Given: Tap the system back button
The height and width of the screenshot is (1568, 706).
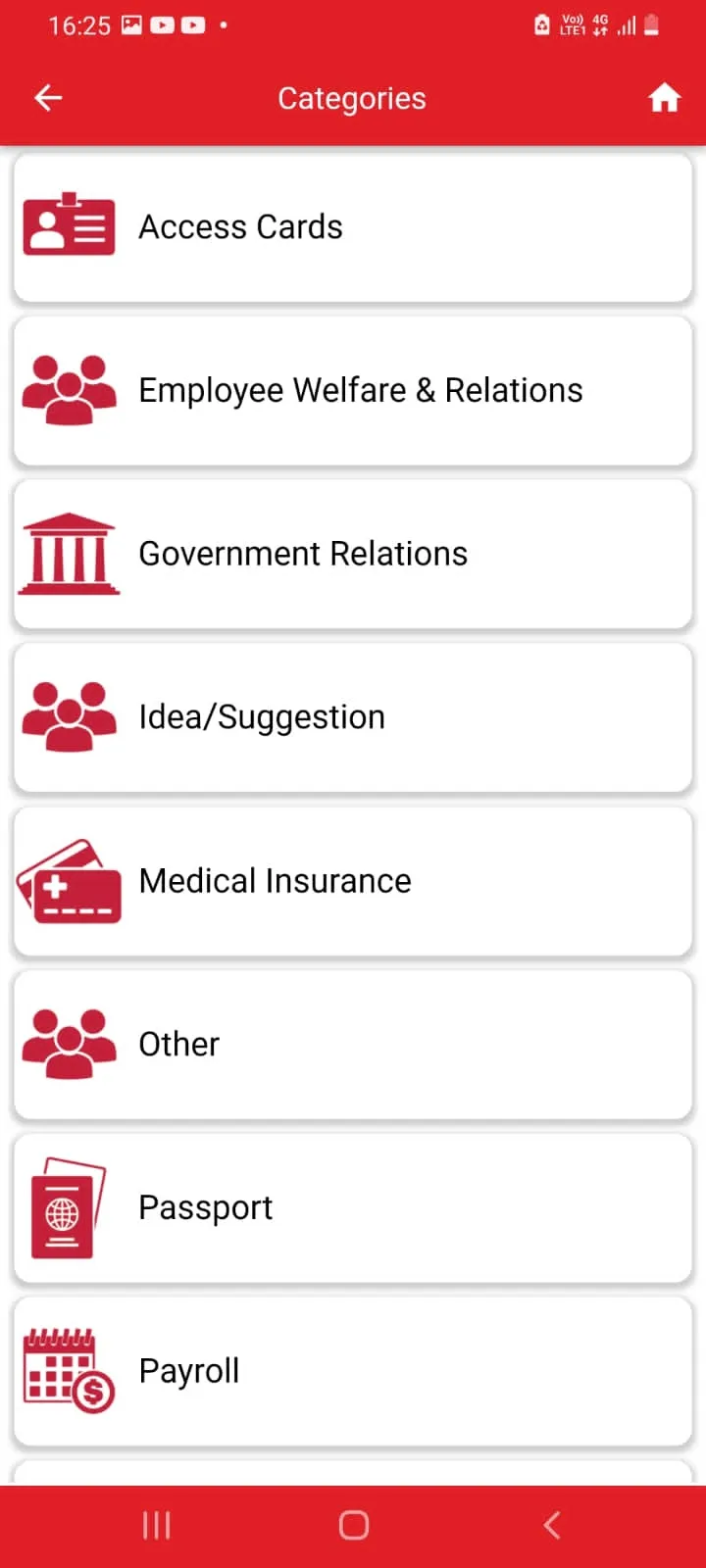Looking at the screenshot, I should pyautogui.click(x=552, y=1525).
